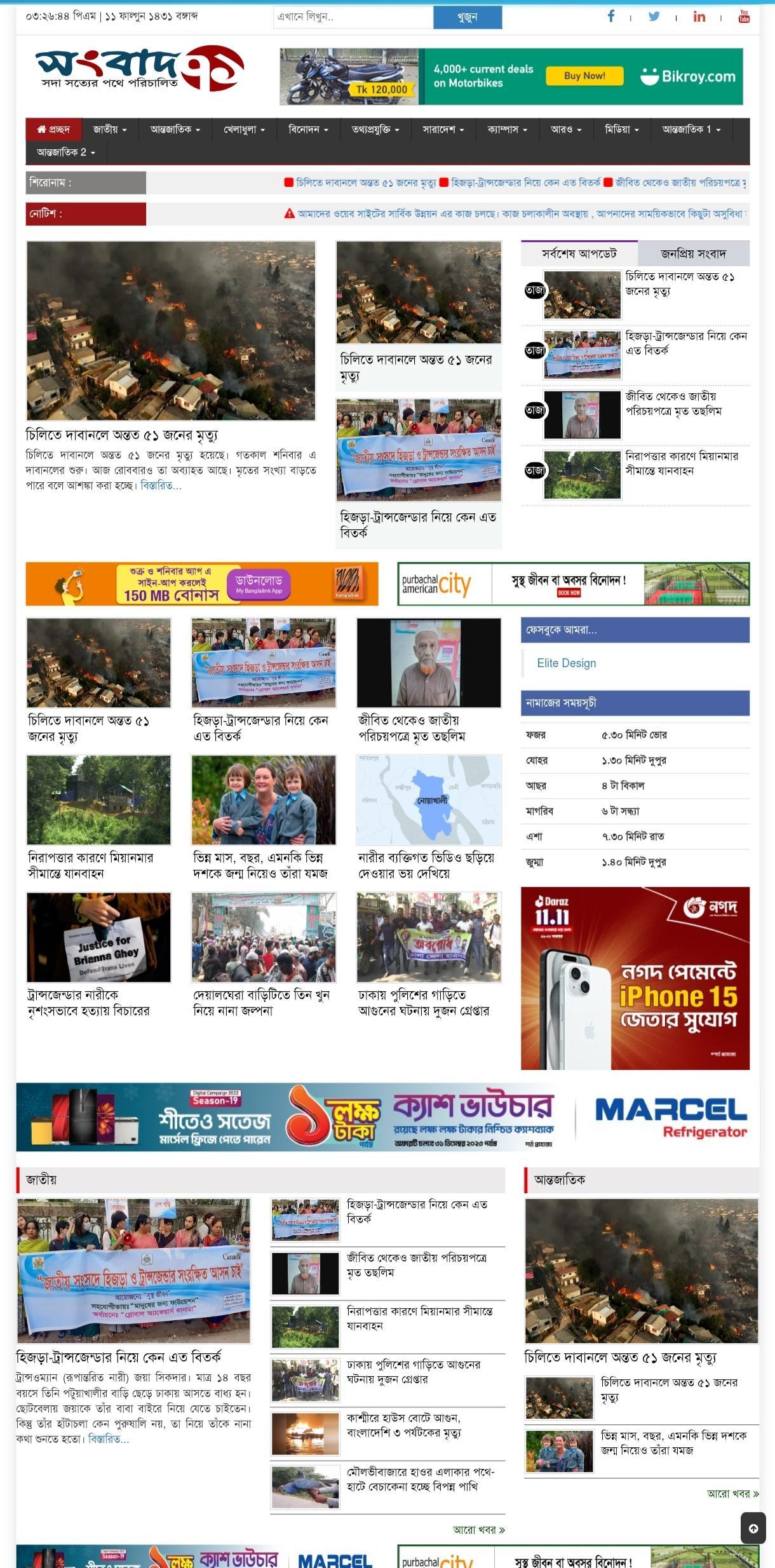This screenshot has height=1568, width=775.
Task: Tap the Buy Now button on the Bikroy ad
Action: [584, 76]
